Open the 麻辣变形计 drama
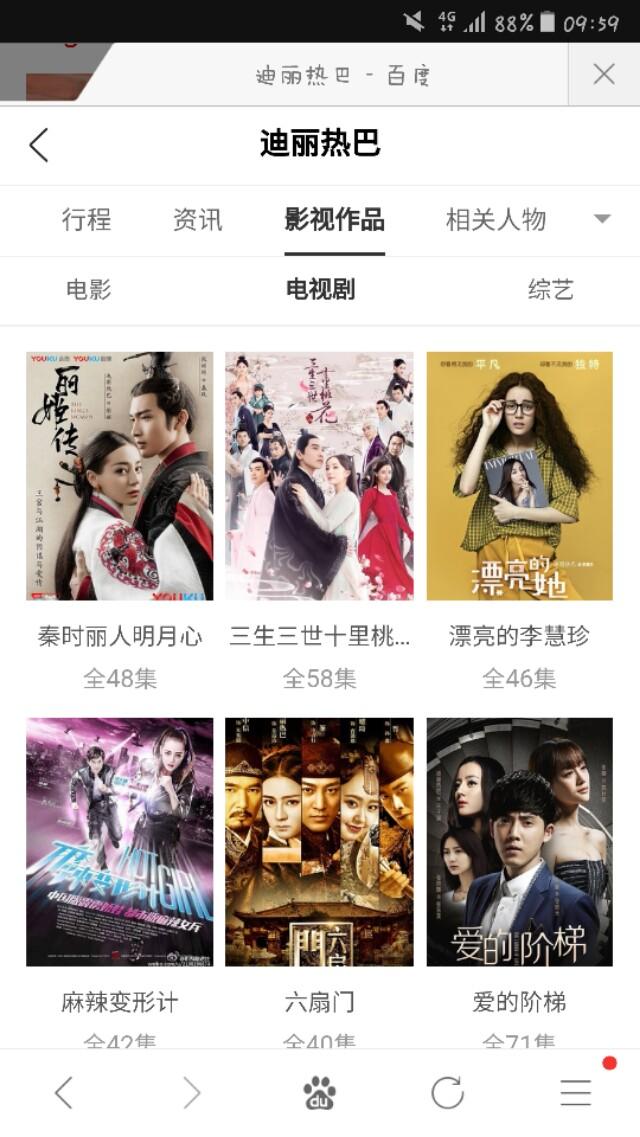This screenshot has height=1137, width=640. [x=120, y=842]
